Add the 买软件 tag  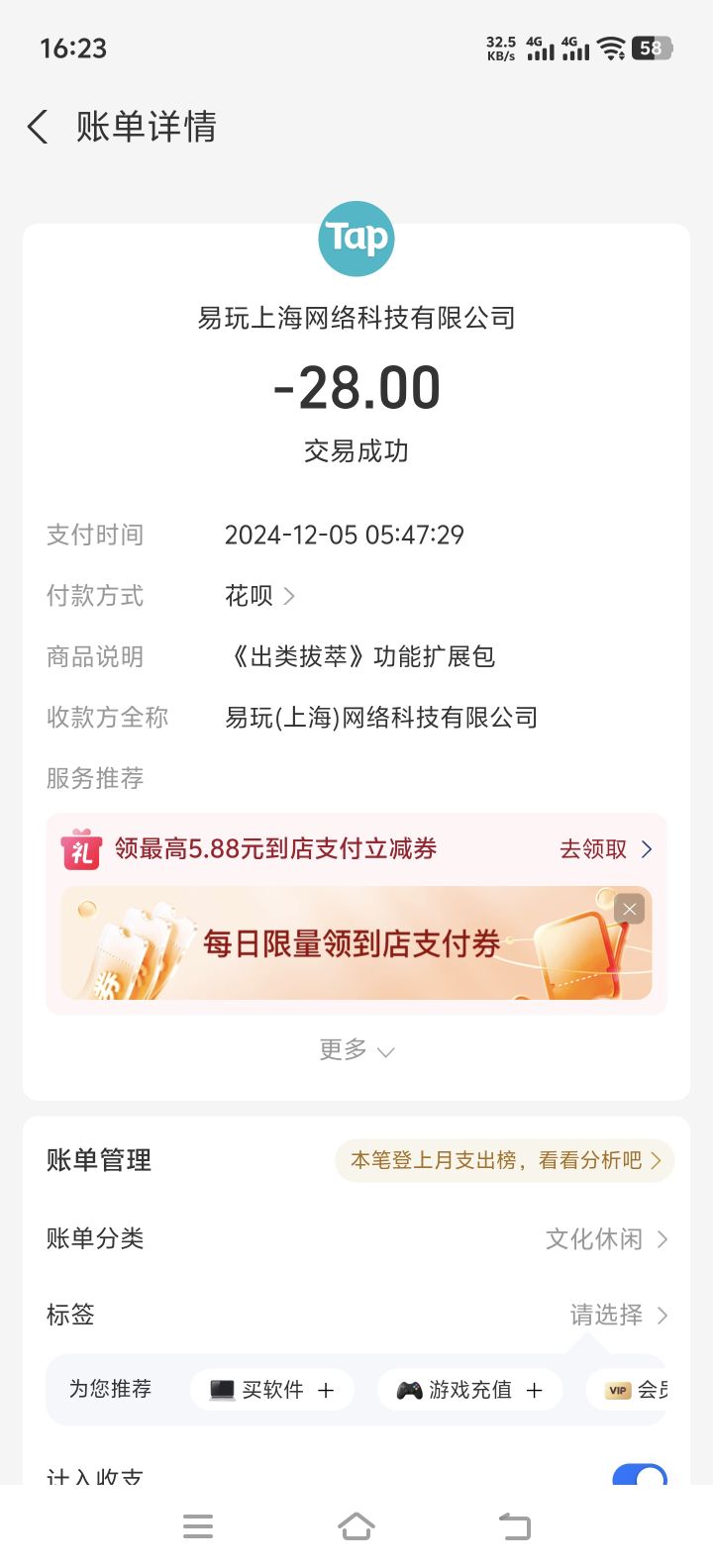pyautogui.click(x=272, y=1390)
